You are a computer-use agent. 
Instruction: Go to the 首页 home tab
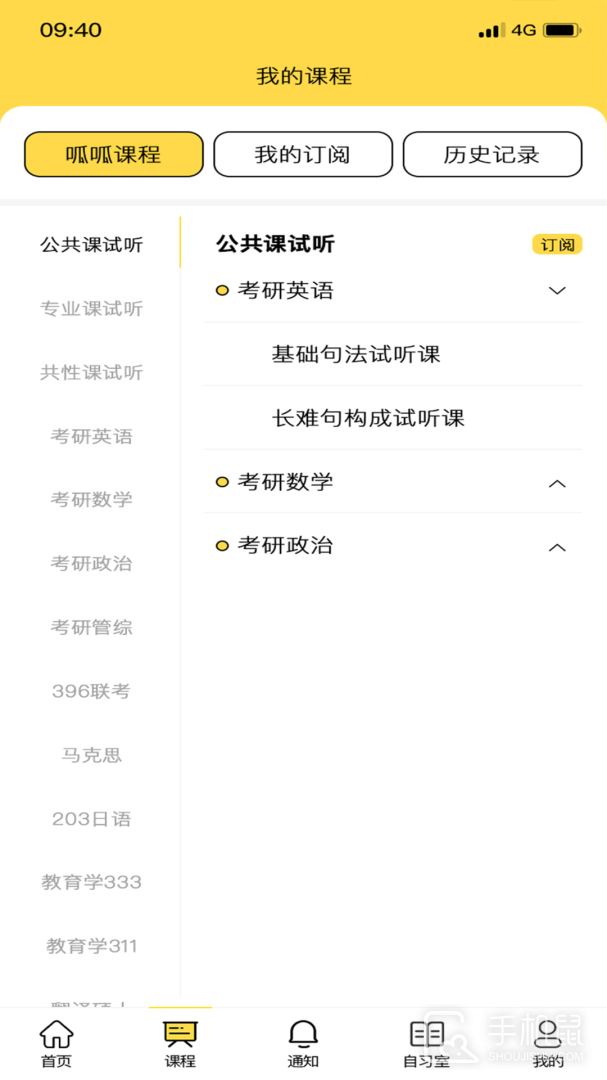click(56, 1044)
